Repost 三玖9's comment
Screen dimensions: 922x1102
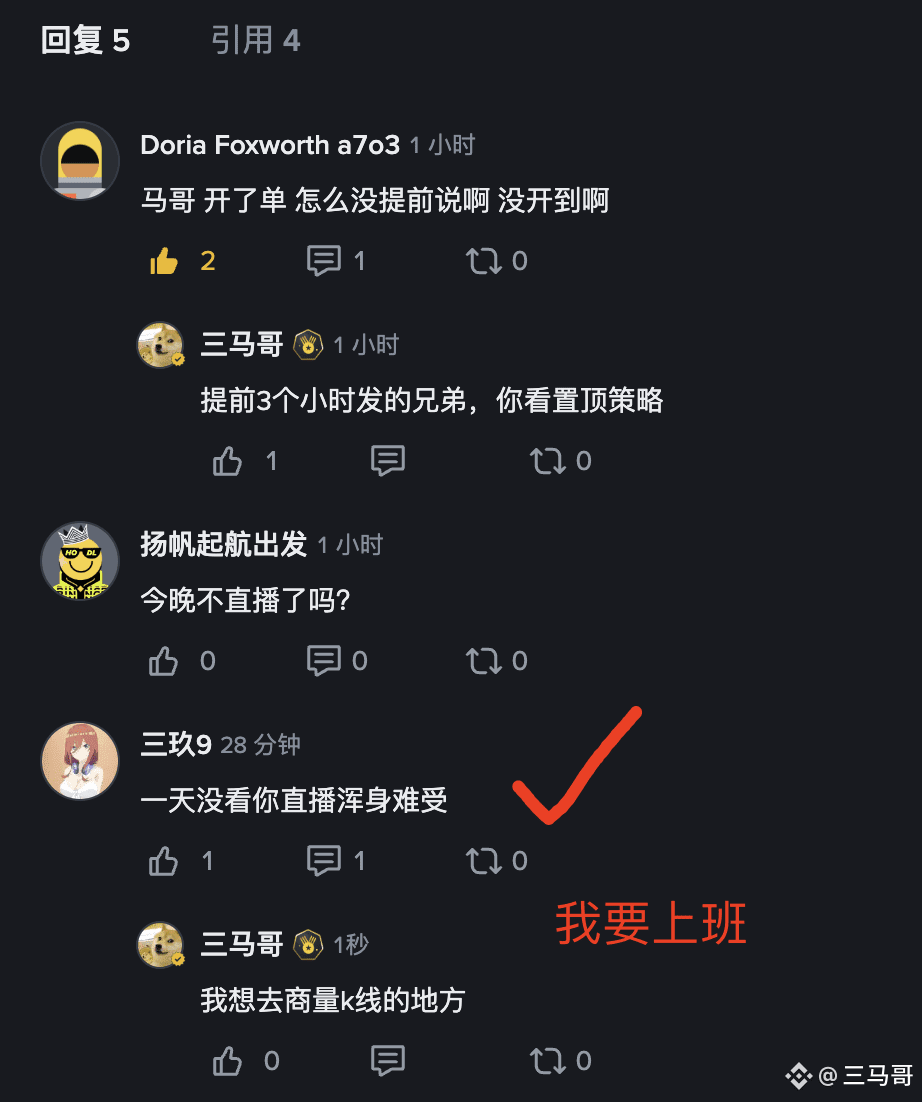pyautogui.click(x=483, y=861)
